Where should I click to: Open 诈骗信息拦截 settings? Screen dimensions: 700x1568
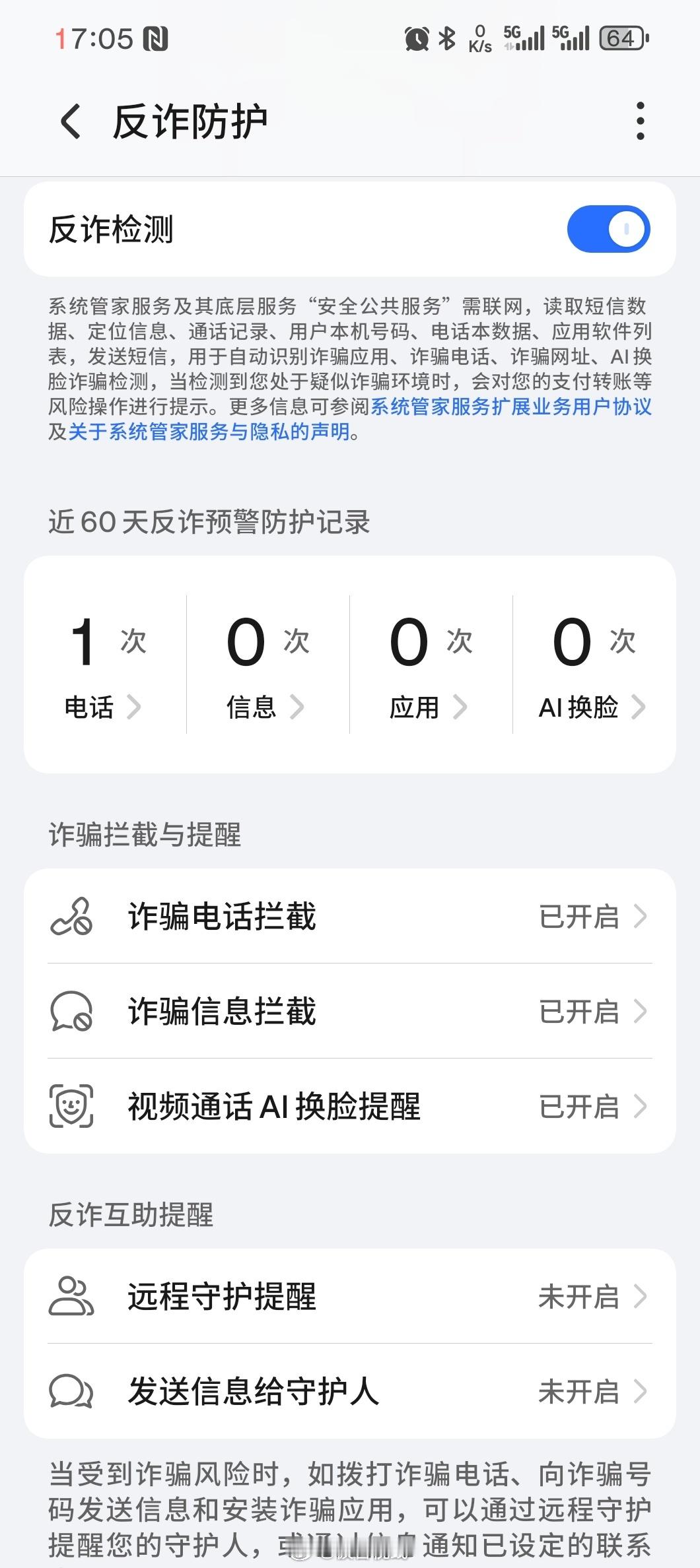coord(349,1012)
